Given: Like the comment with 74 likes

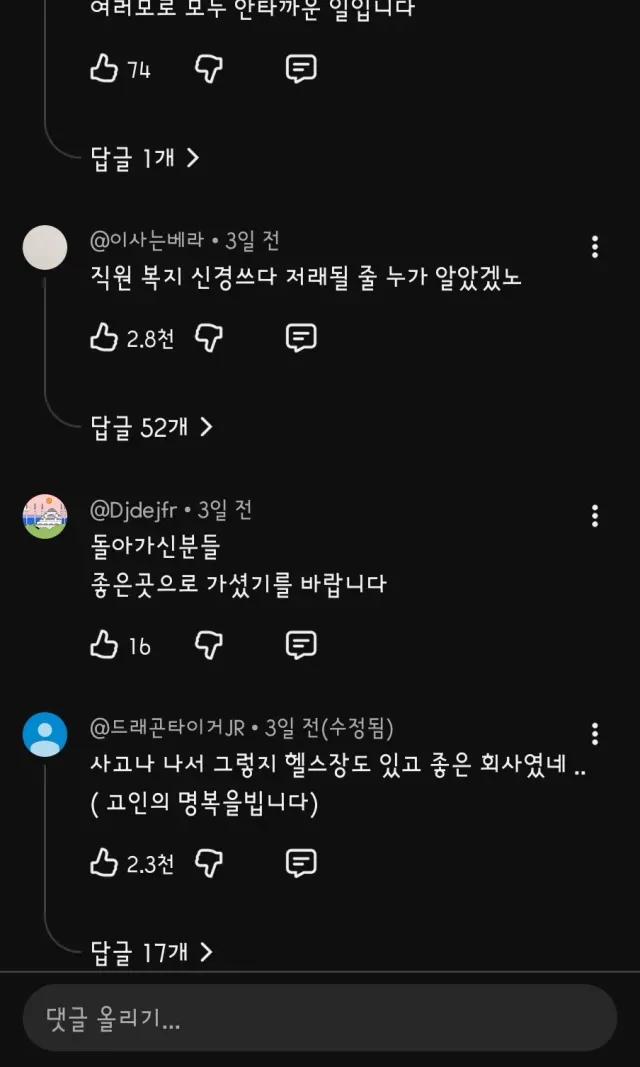Looking at the screenshot, I should click(104, 68).
